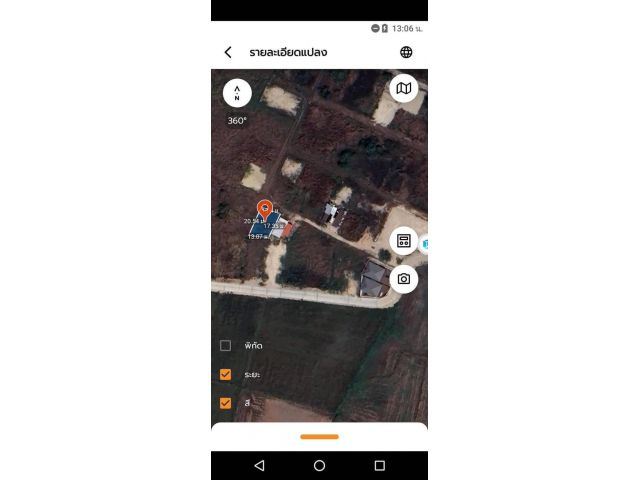The height and width of the screenshot is (480, 640).
Task: Uncheck the ระยะ checkbox
Action: pos(226,374)
